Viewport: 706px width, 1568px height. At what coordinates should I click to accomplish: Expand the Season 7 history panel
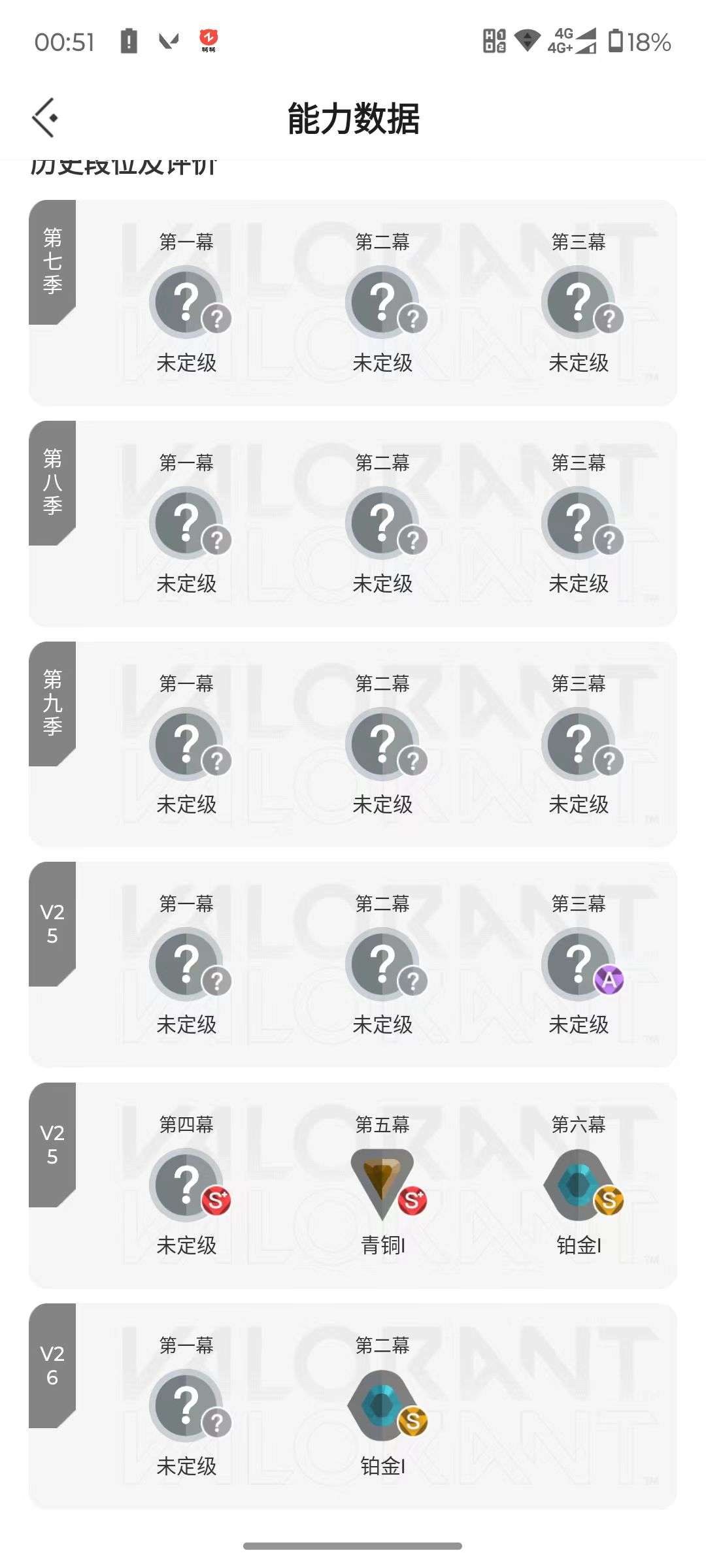click(353, 302)
